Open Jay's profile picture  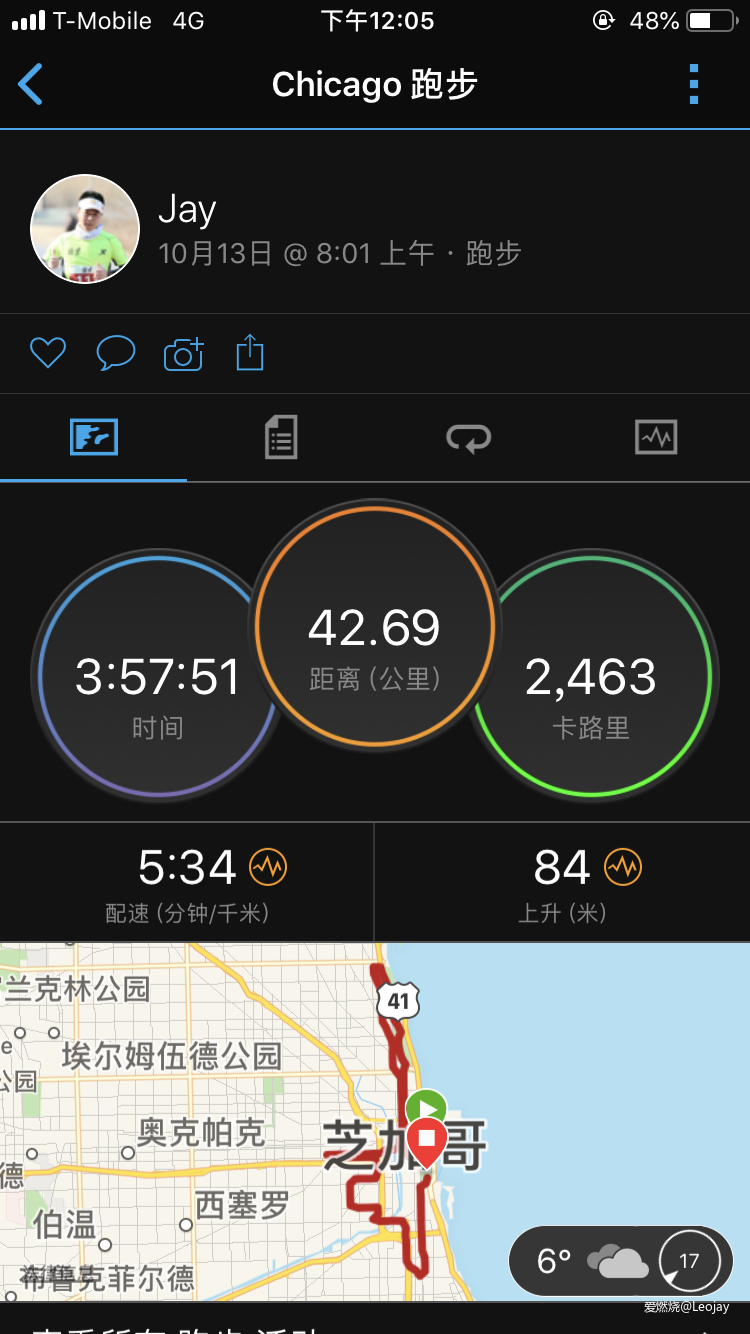pos(85,228)
